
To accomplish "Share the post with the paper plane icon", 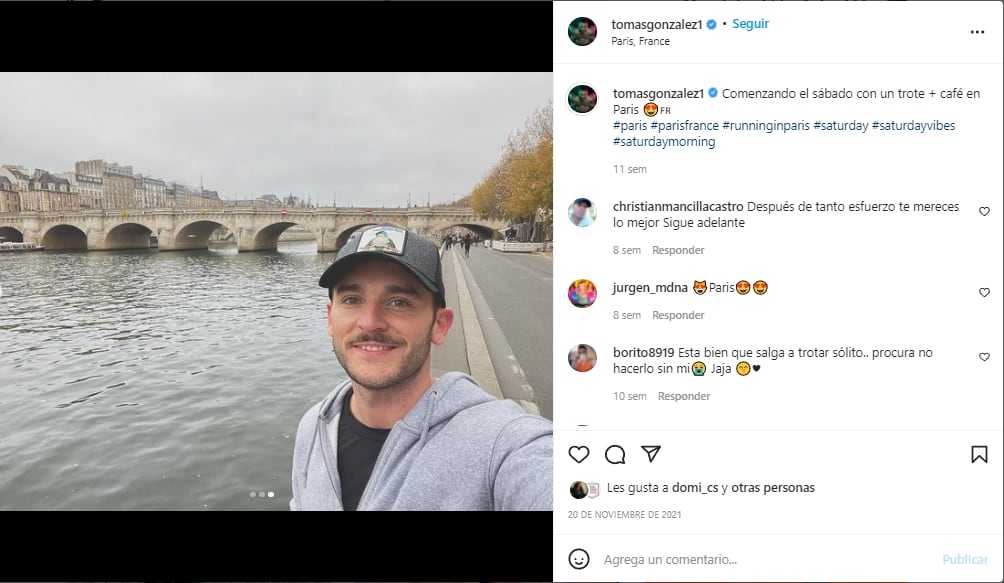I will 651,454.
